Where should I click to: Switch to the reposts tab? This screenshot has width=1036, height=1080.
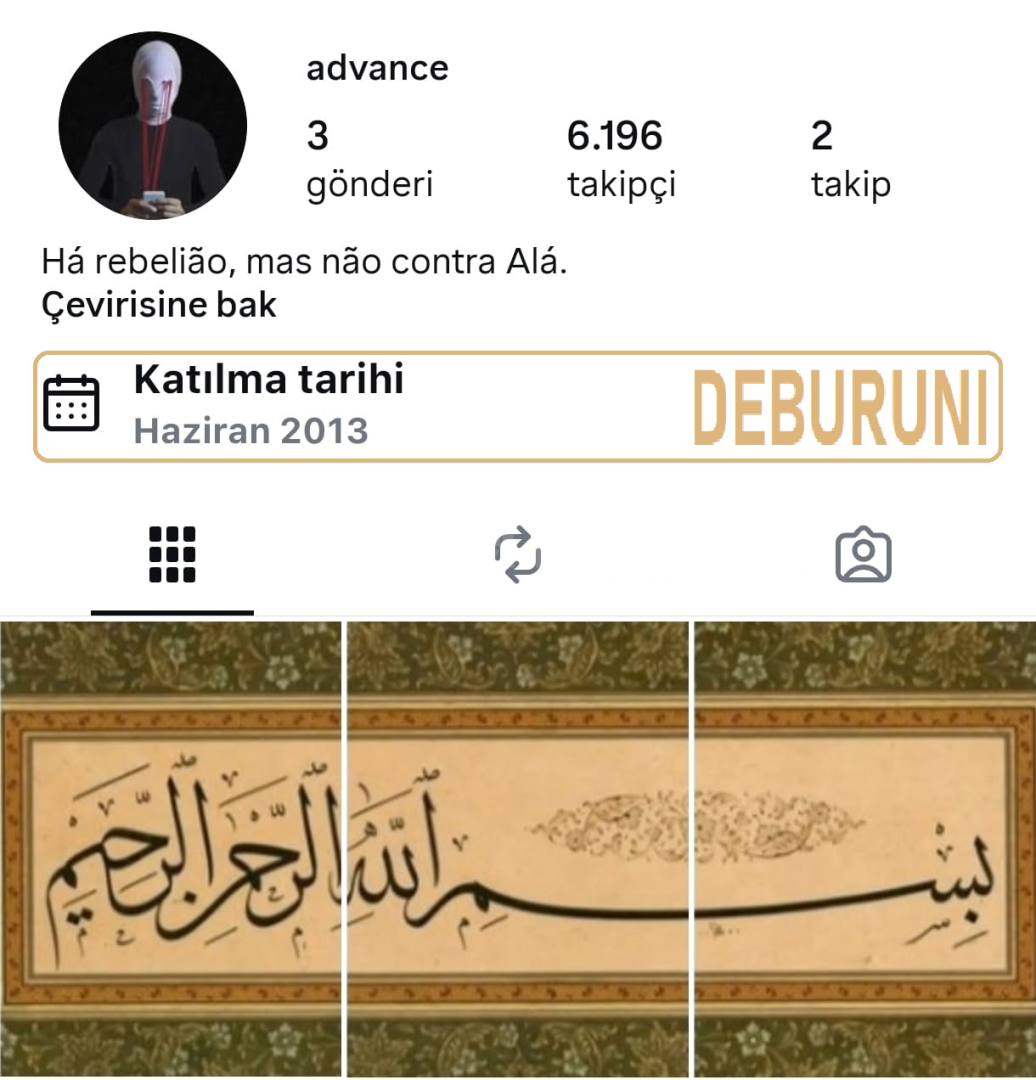point(518,554)
